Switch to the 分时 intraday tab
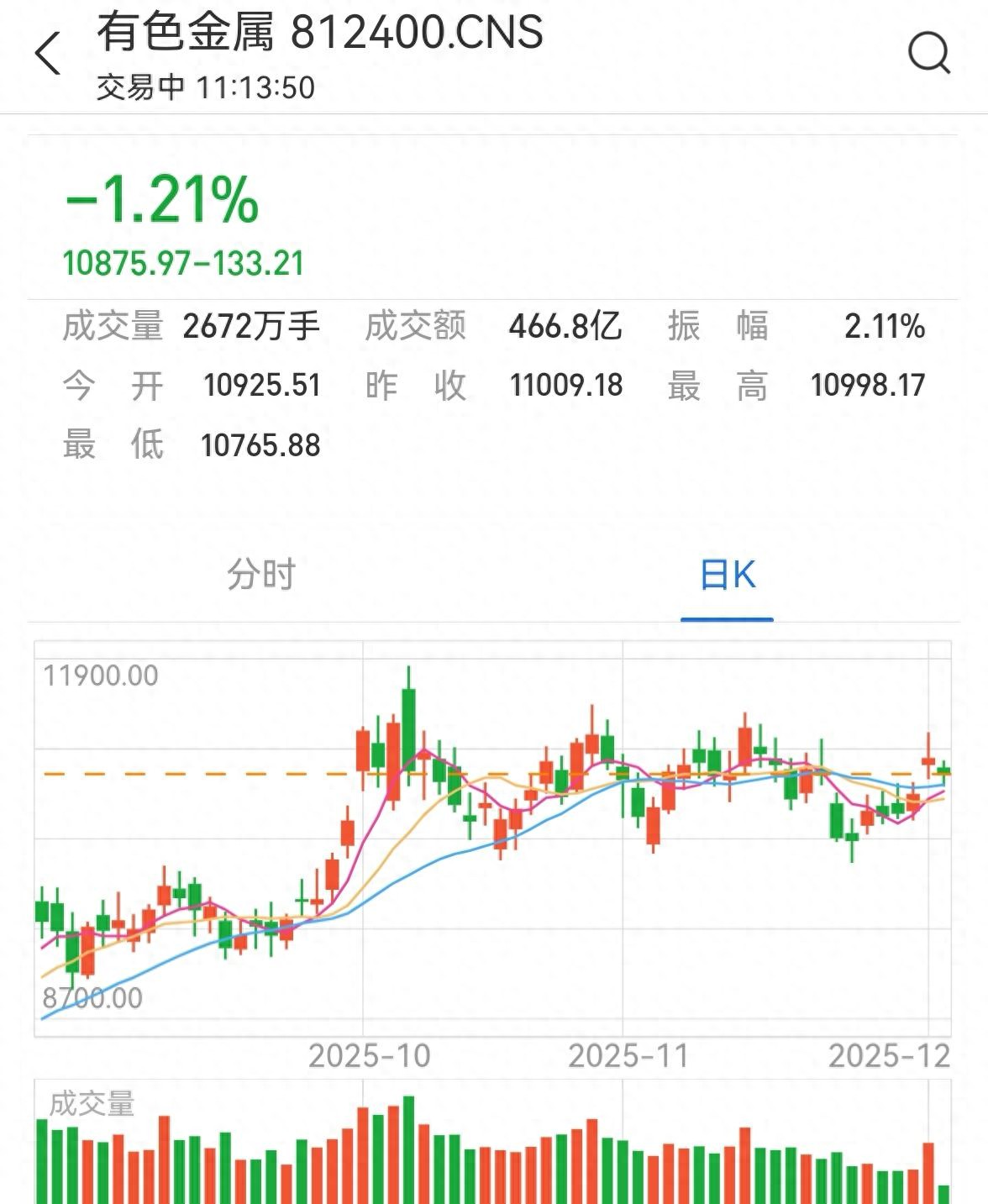Image resolution: width=988 pixels, height=1204 pixels. 260,576
